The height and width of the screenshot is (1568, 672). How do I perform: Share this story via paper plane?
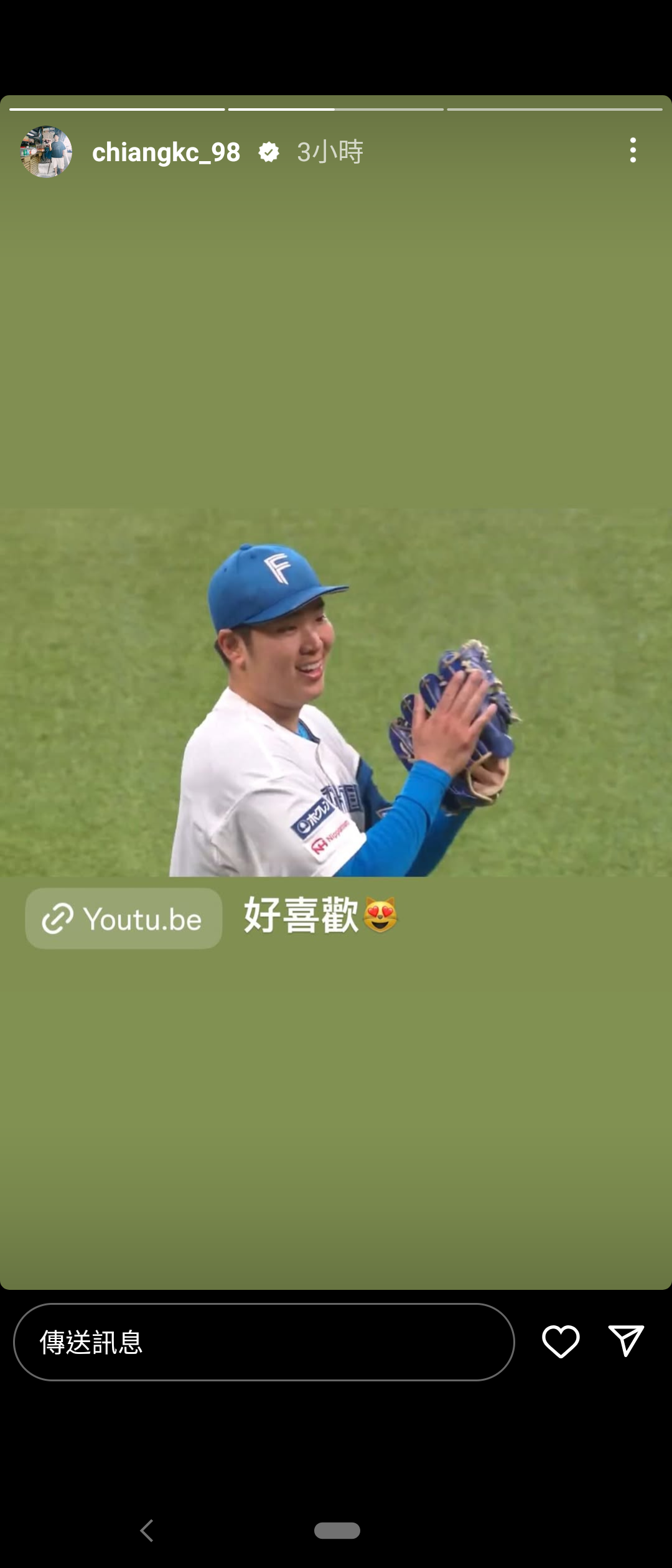[x=625, y=1341]
